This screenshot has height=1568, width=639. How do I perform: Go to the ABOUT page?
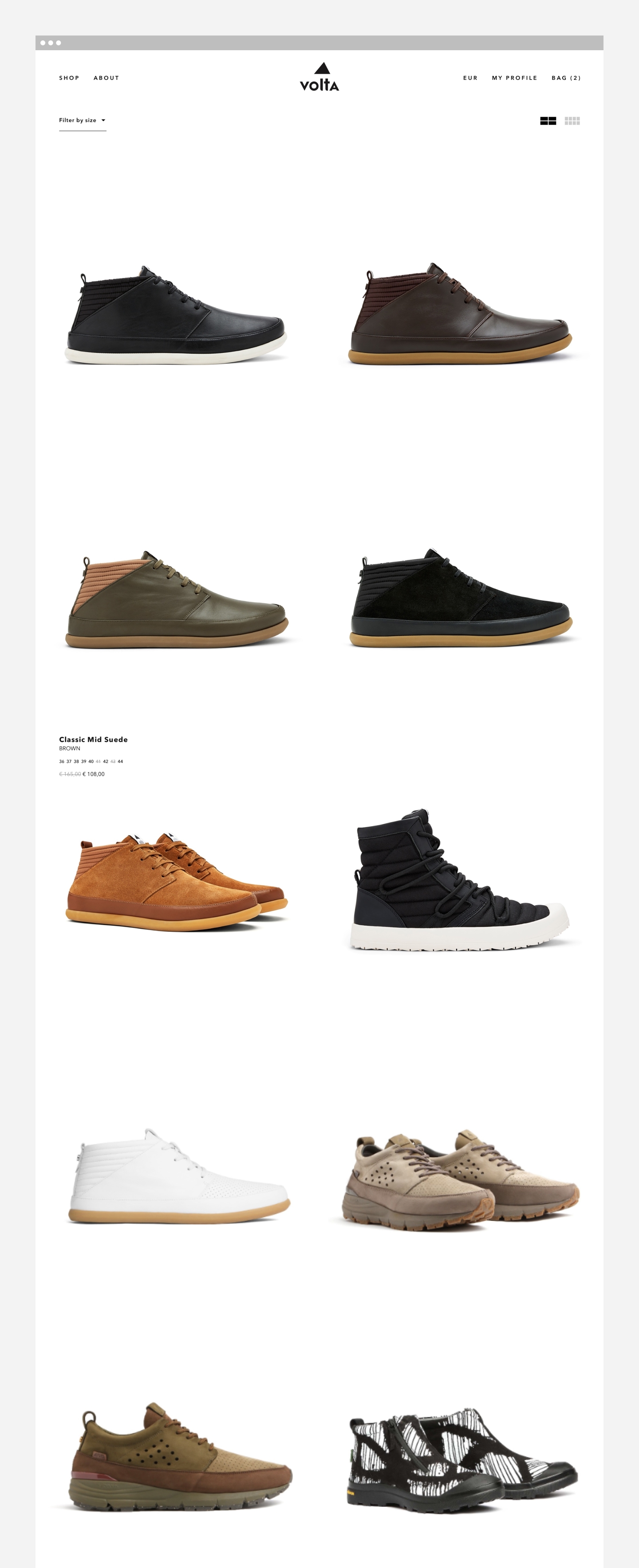(106, 78)
